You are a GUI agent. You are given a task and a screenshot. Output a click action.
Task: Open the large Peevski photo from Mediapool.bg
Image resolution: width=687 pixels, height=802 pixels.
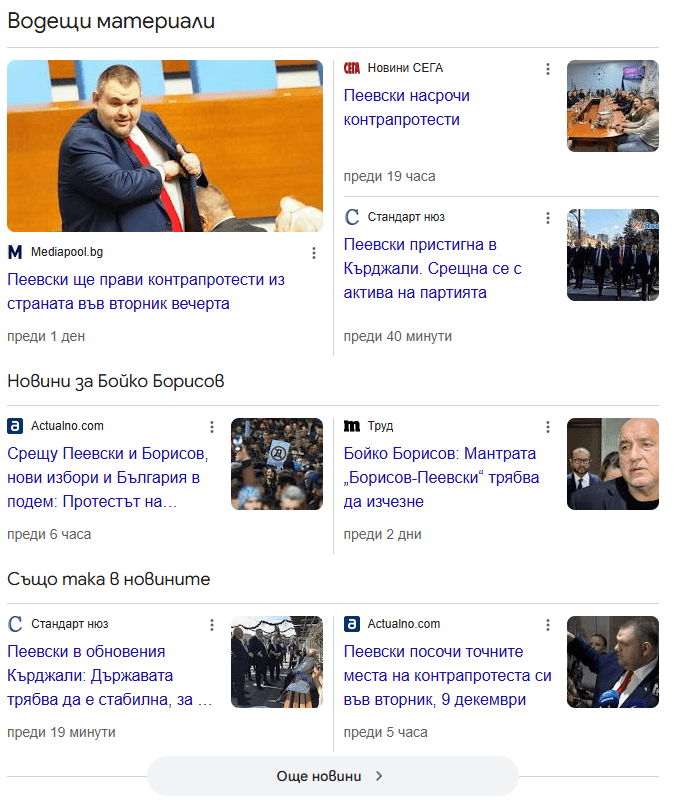(x=165, y=146)
